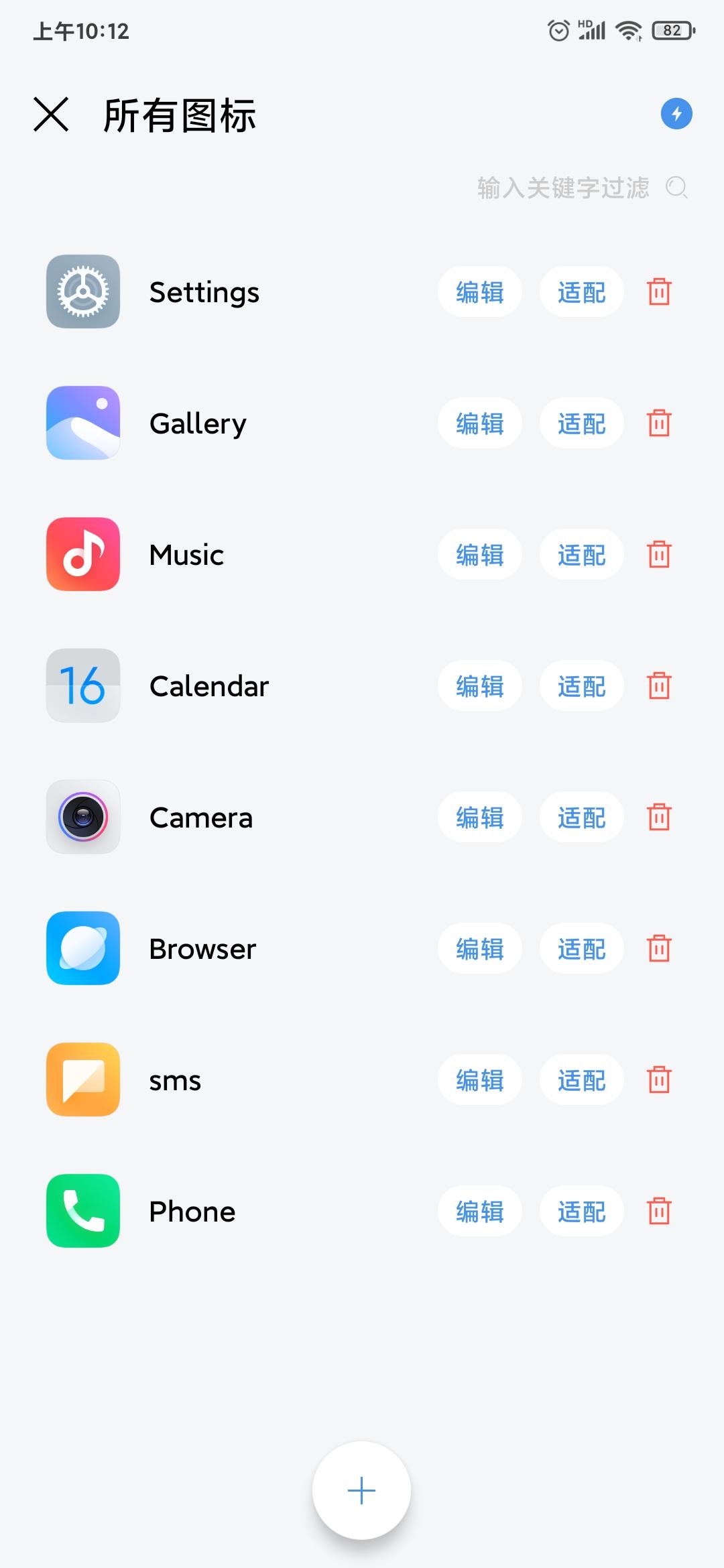Open the Settings app icon entry

click(x=82, y=291)
